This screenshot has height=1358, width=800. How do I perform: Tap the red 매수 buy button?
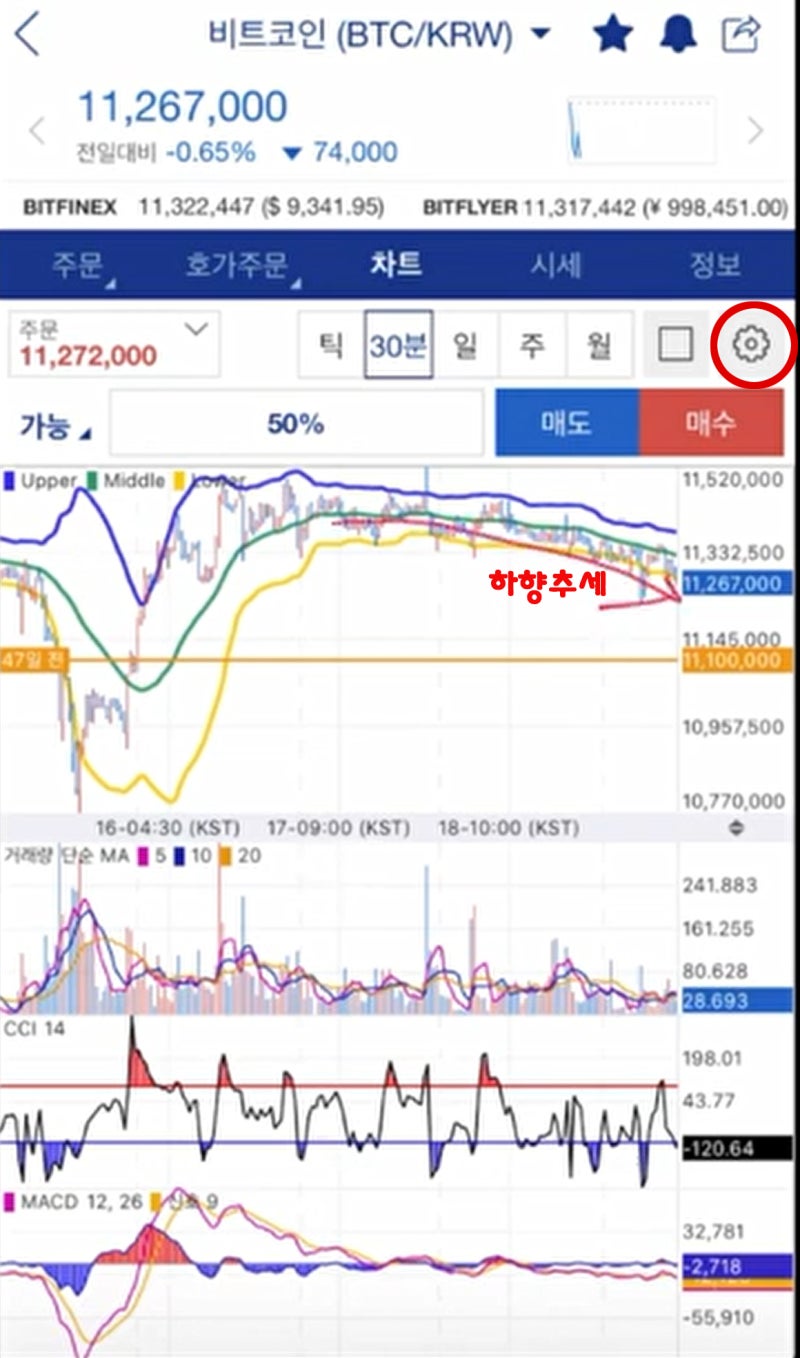click(711, 423)
